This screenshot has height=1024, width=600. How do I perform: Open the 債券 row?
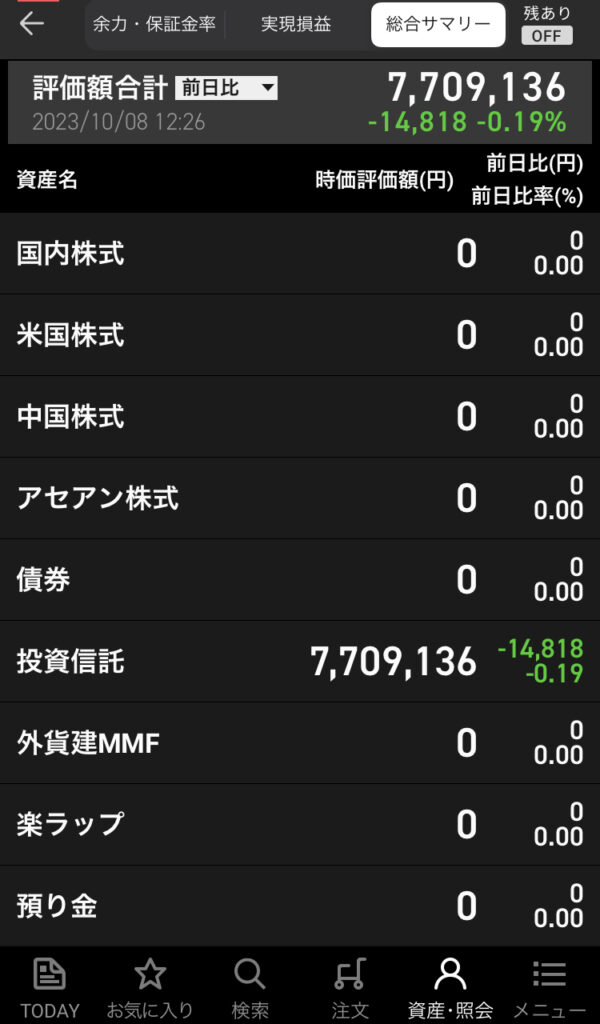point(300,580)
